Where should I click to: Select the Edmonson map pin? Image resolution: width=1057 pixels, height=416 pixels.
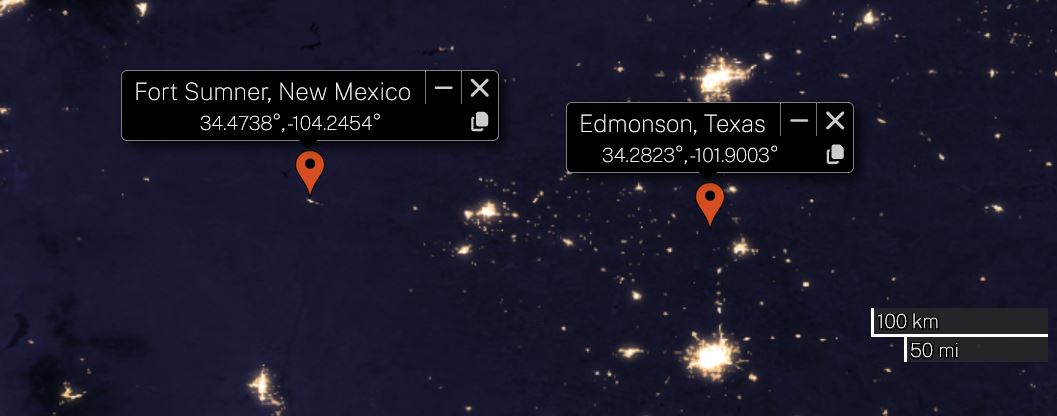point(709,201)
